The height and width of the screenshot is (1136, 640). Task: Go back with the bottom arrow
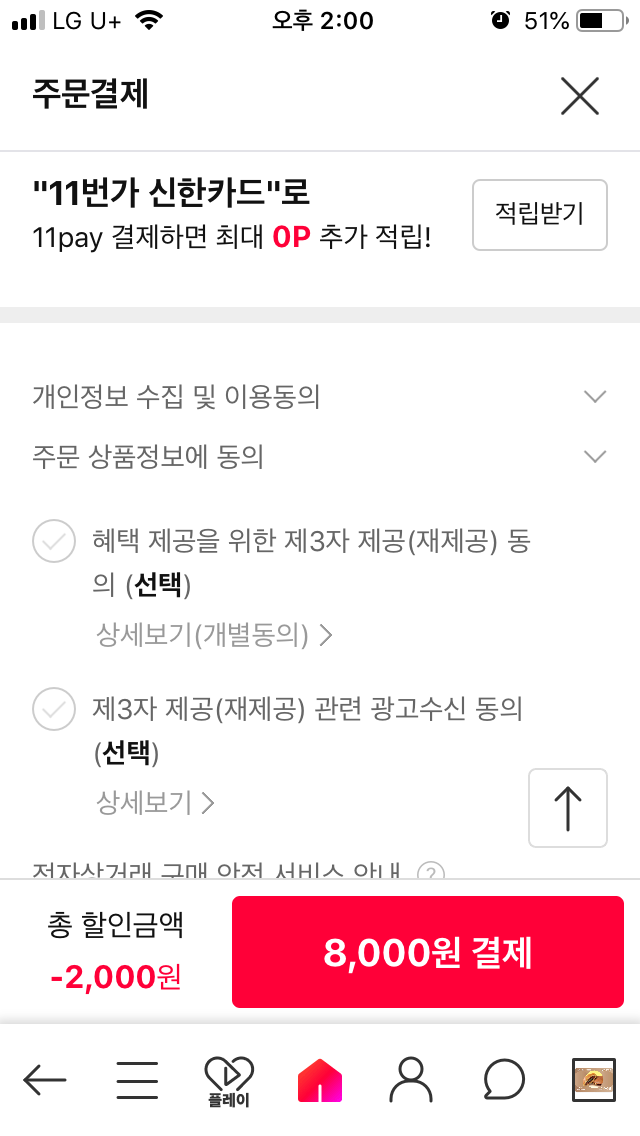pyautogui.click(x=45, y=1079)
